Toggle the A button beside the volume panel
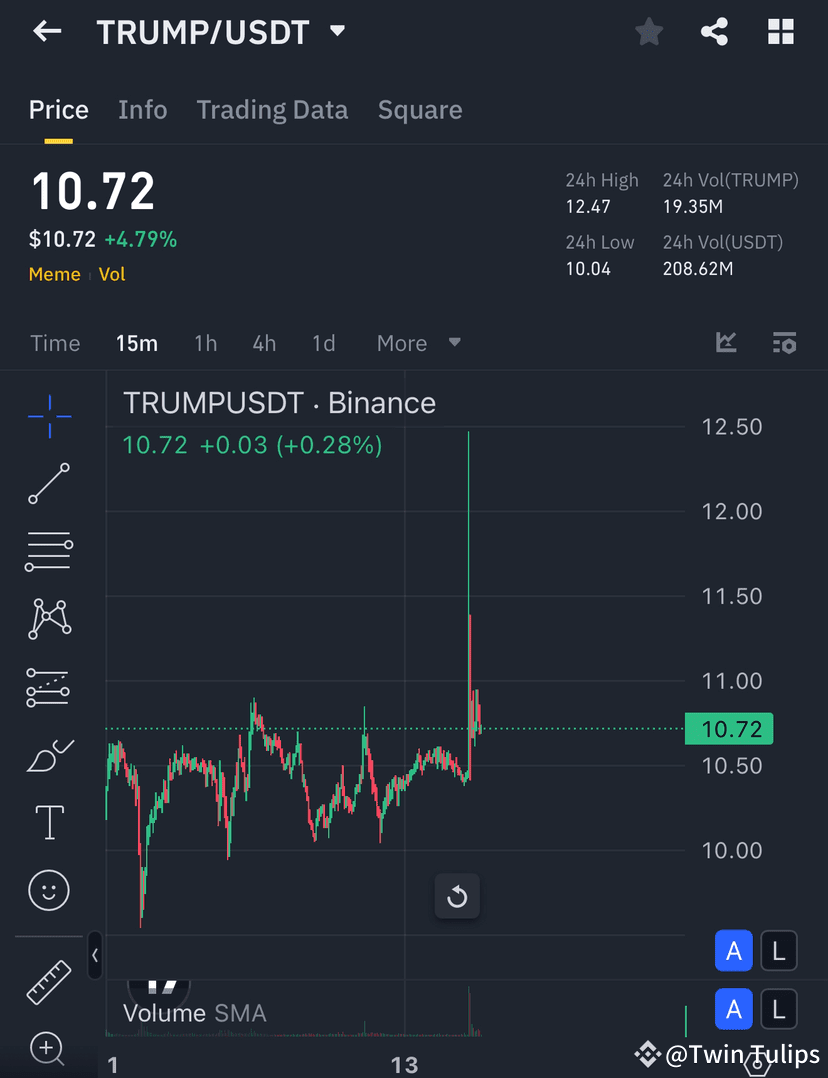The image size is (828, 1078). pos(734,1009)
